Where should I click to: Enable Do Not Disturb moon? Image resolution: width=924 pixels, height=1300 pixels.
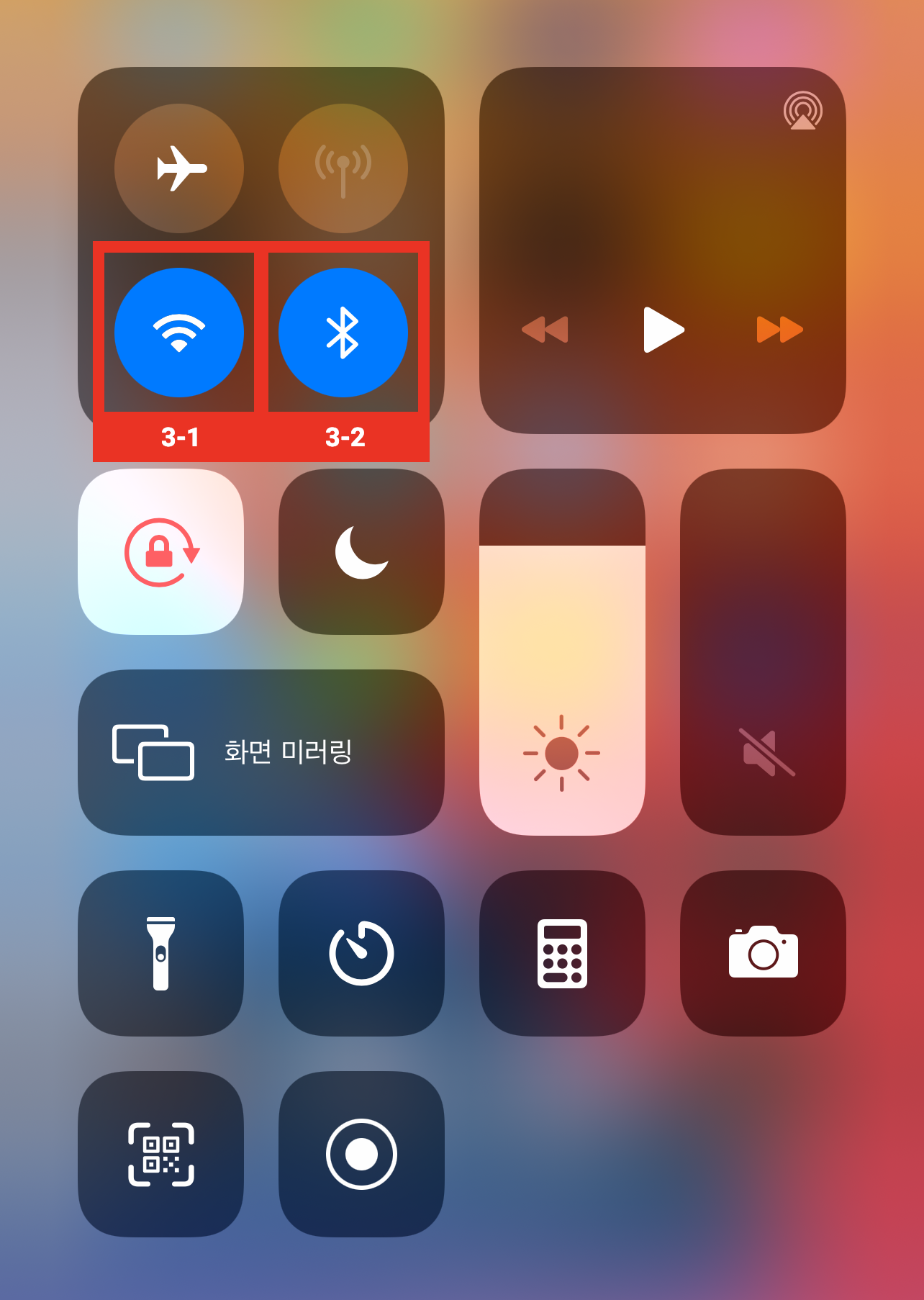tap(361, 552)
